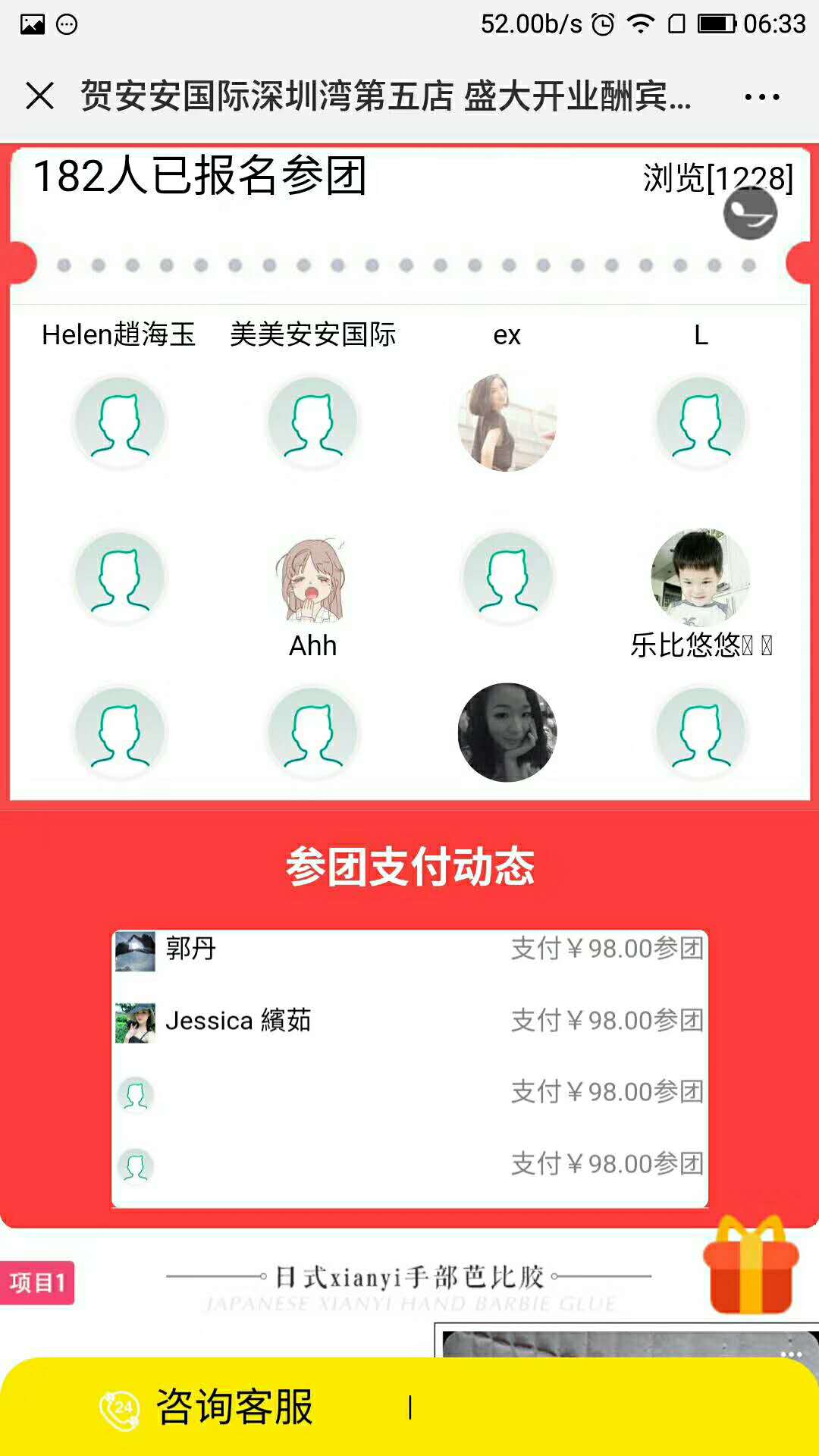Tap the floating gray round icon
The width and height of the screenshot is (819, 1456).
pos(750,213)
